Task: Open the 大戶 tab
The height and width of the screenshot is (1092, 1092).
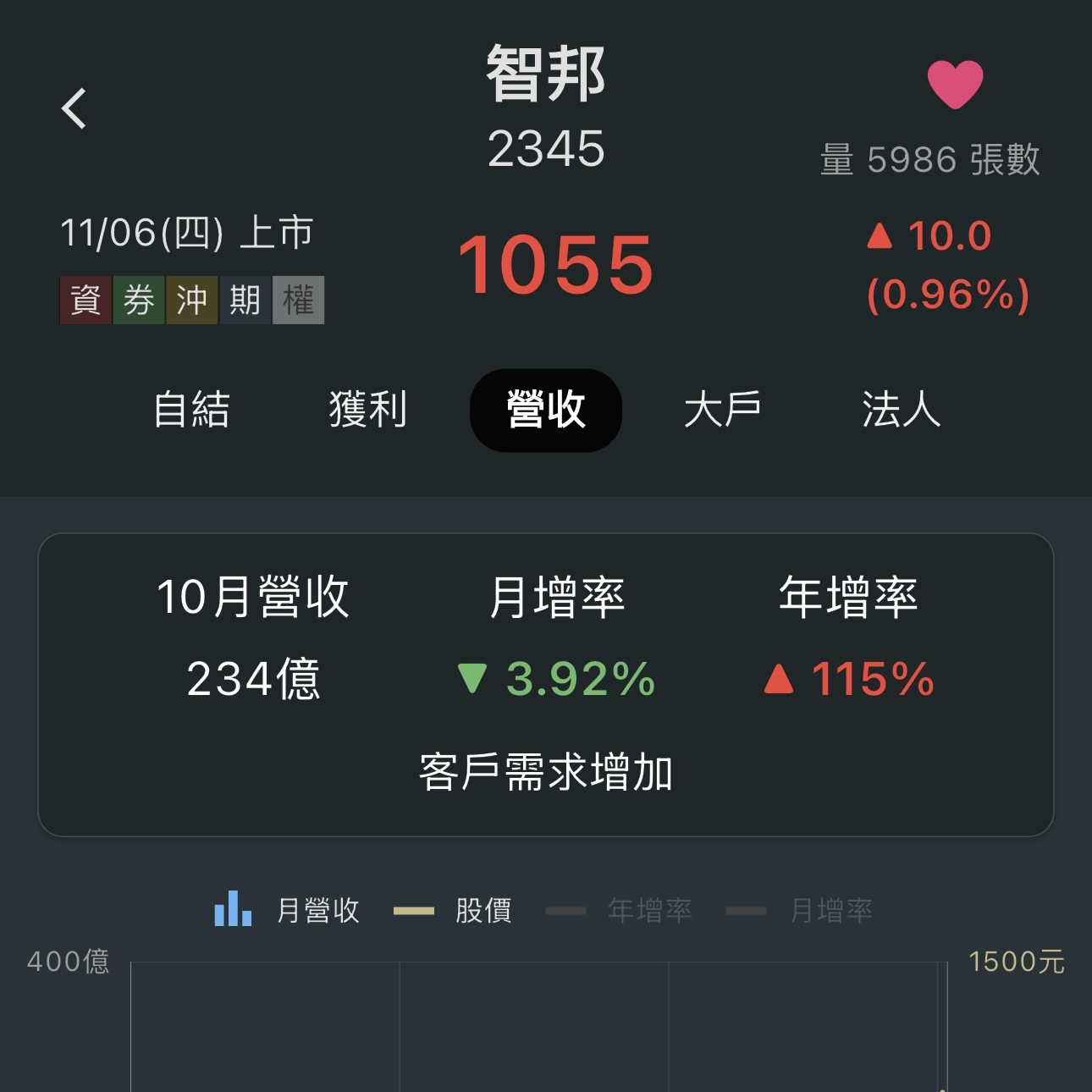Action: pyautogui.click(x=722, y=411)
